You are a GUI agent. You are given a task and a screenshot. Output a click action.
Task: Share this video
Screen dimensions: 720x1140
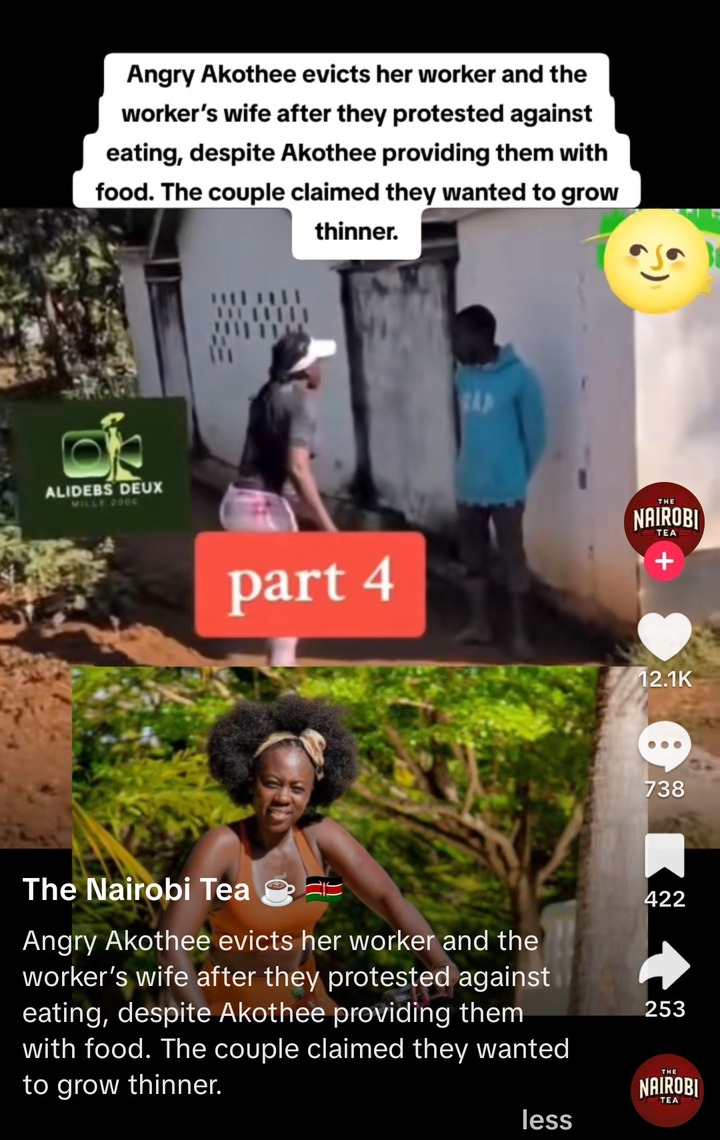(x=664, y=966)
